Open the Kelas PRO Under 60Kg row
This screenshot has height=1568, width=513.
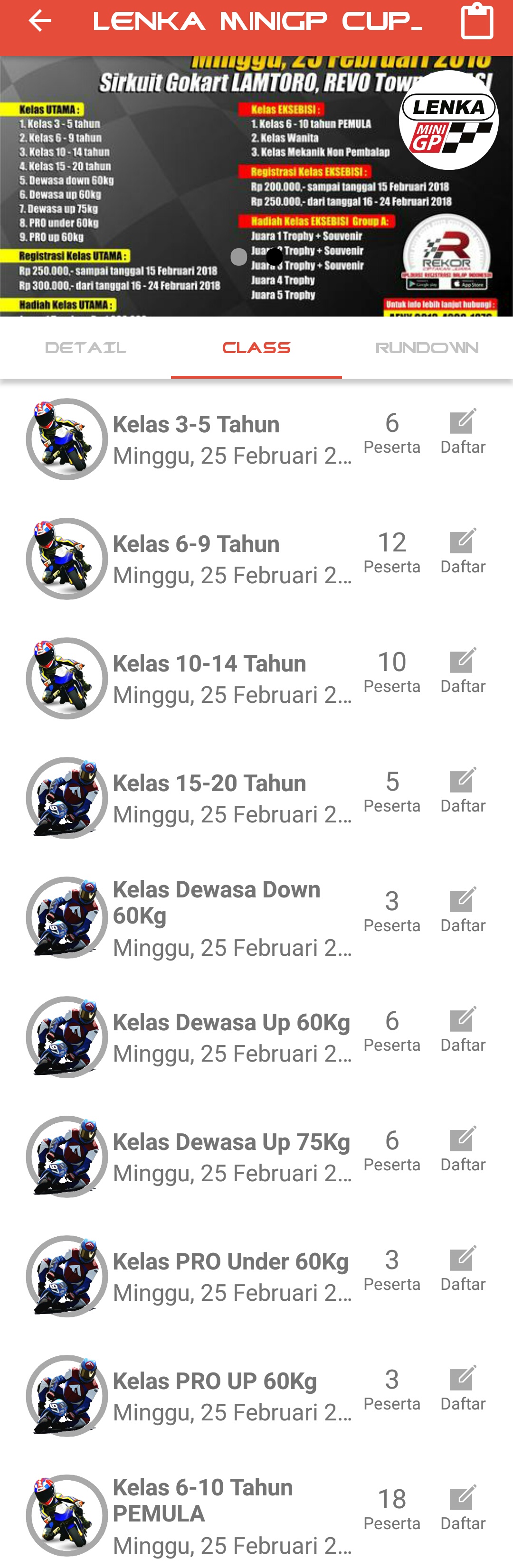pos(231,1276)
